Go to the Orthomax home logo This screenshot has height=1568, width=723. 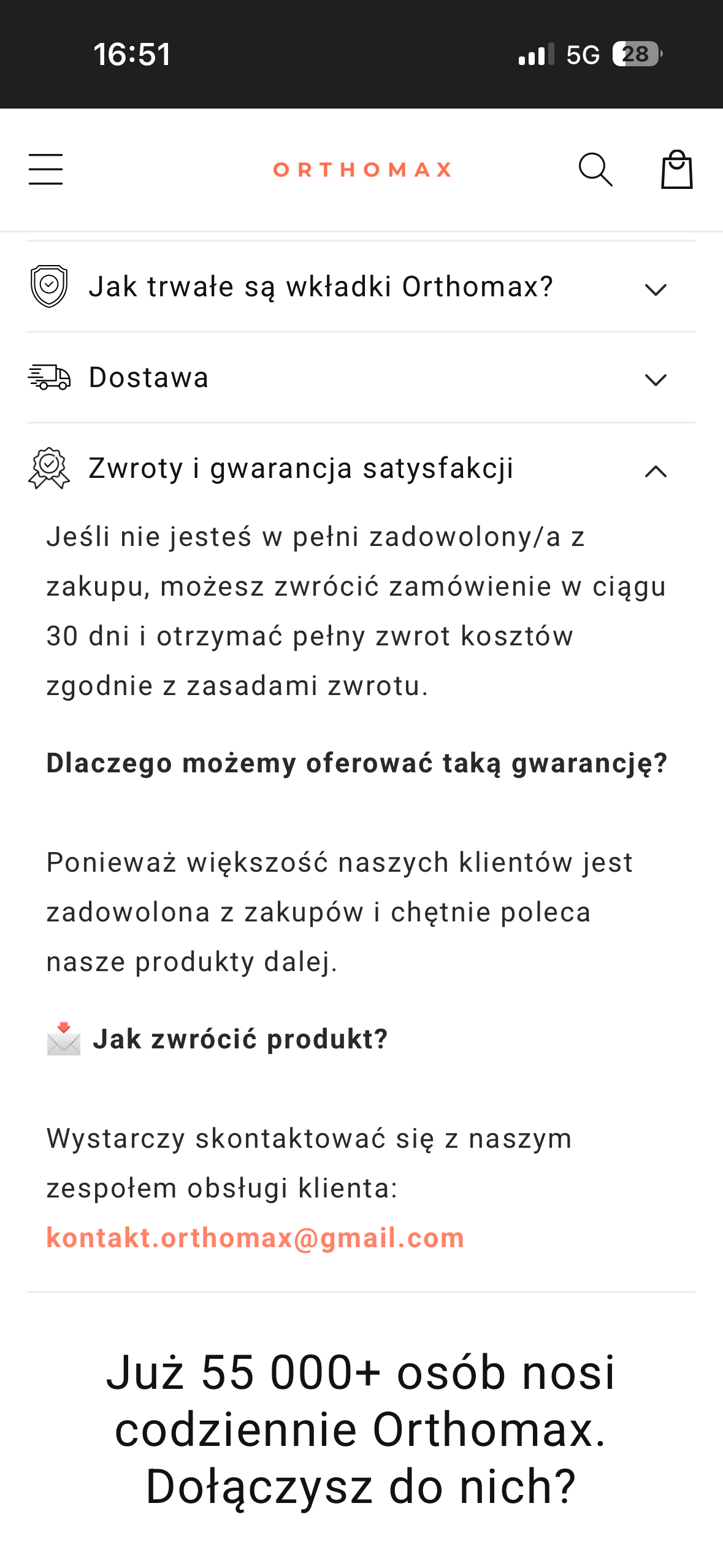tap(362, 169)
